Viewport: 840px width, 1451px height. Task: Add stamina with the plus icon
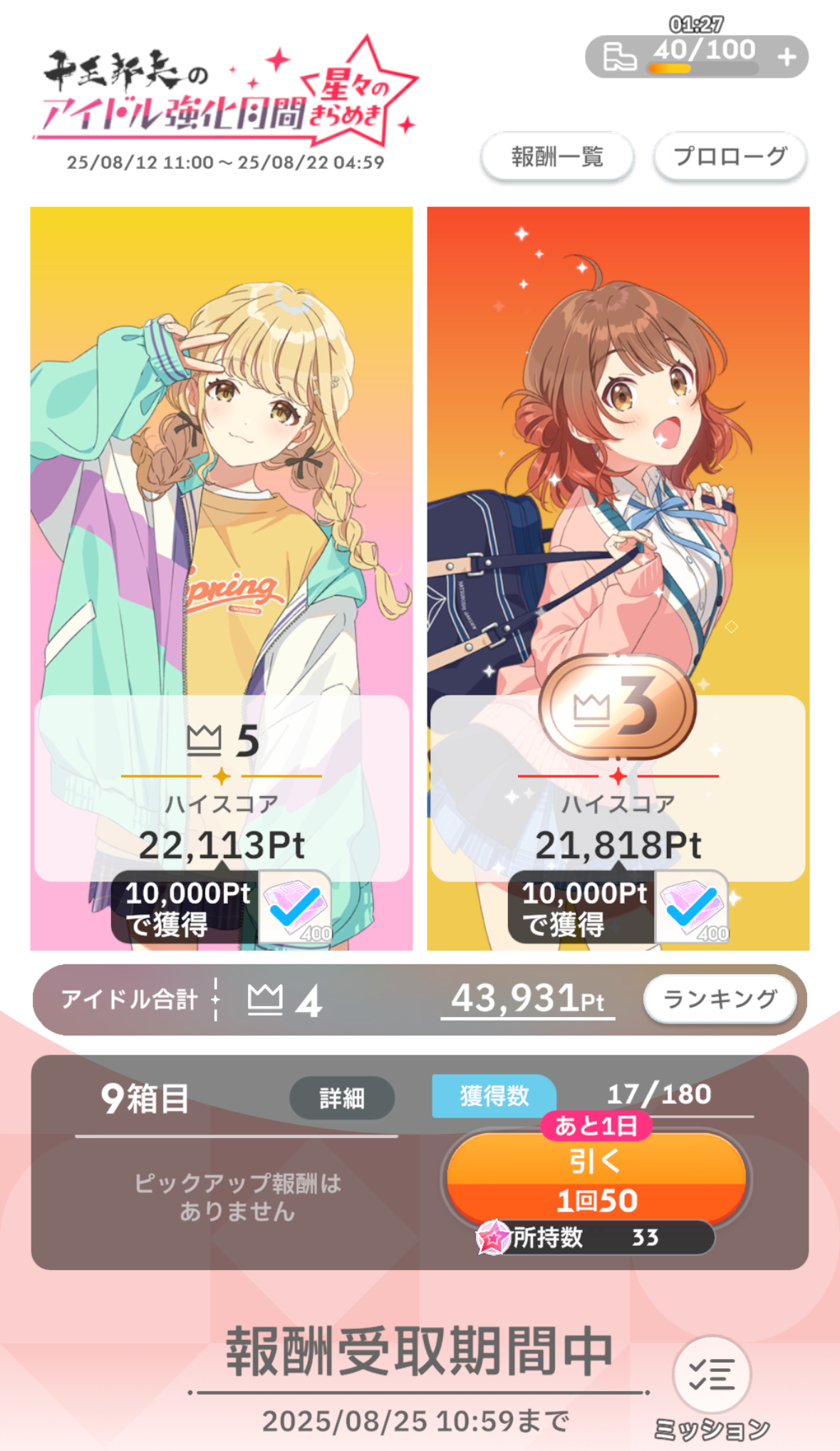pos(787,57)
